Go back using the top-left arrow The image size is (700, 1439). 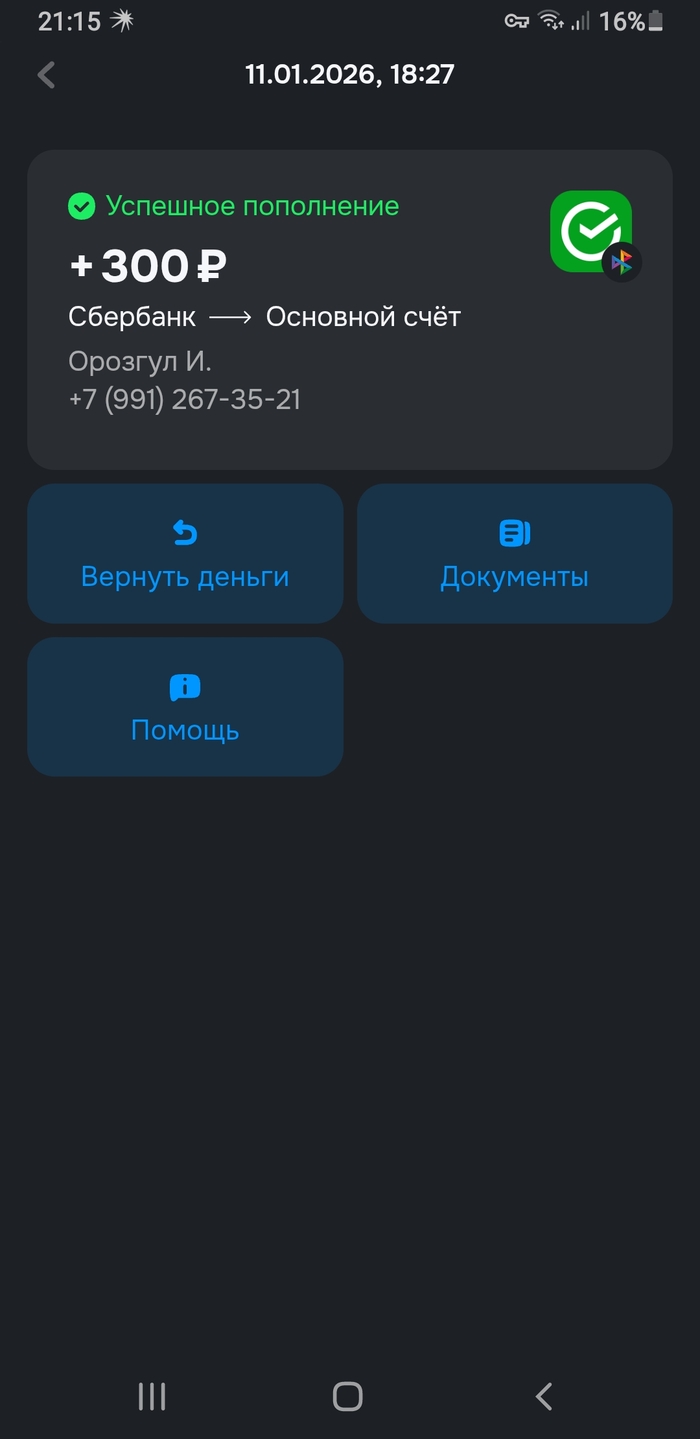46,75
